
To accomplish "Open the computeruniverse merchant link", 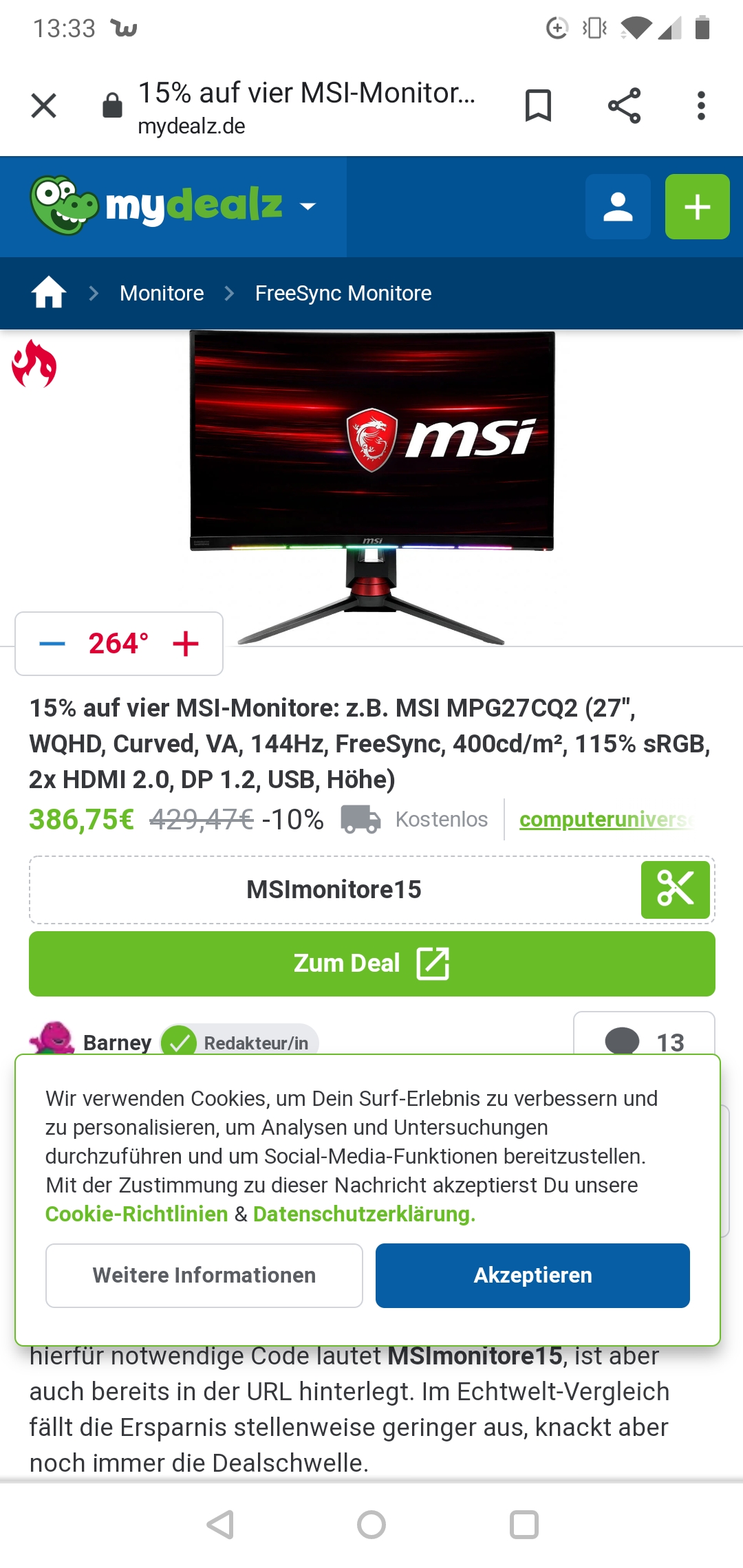I will coord(605,819).
